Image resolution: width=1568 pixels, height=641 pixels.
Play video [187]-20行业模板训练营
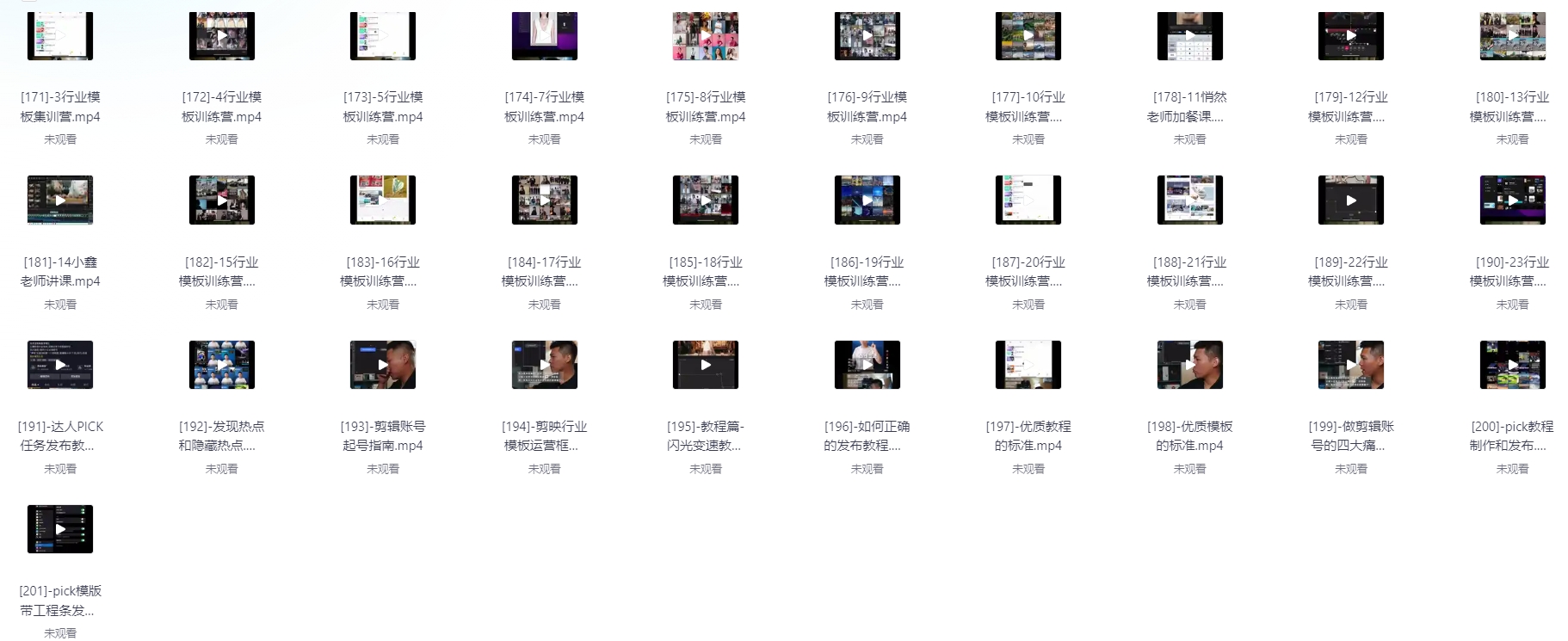click(1028, 200)
